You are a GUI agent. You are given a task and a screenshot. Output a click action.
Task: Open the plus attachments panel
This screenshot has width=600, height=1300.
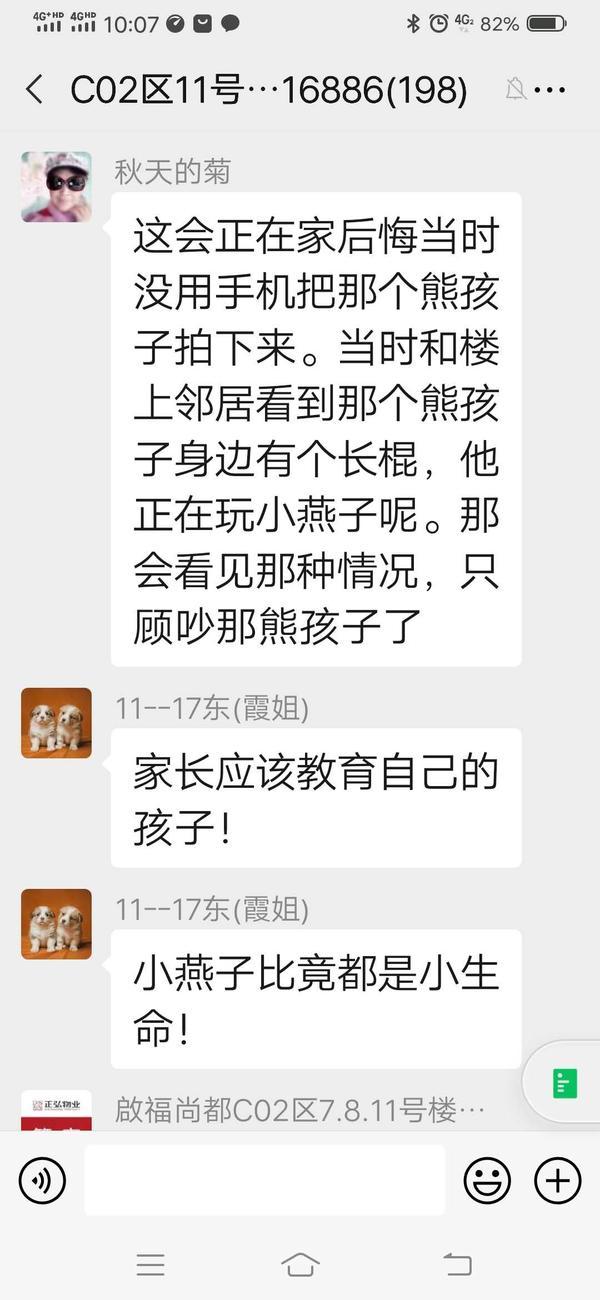557,1181
